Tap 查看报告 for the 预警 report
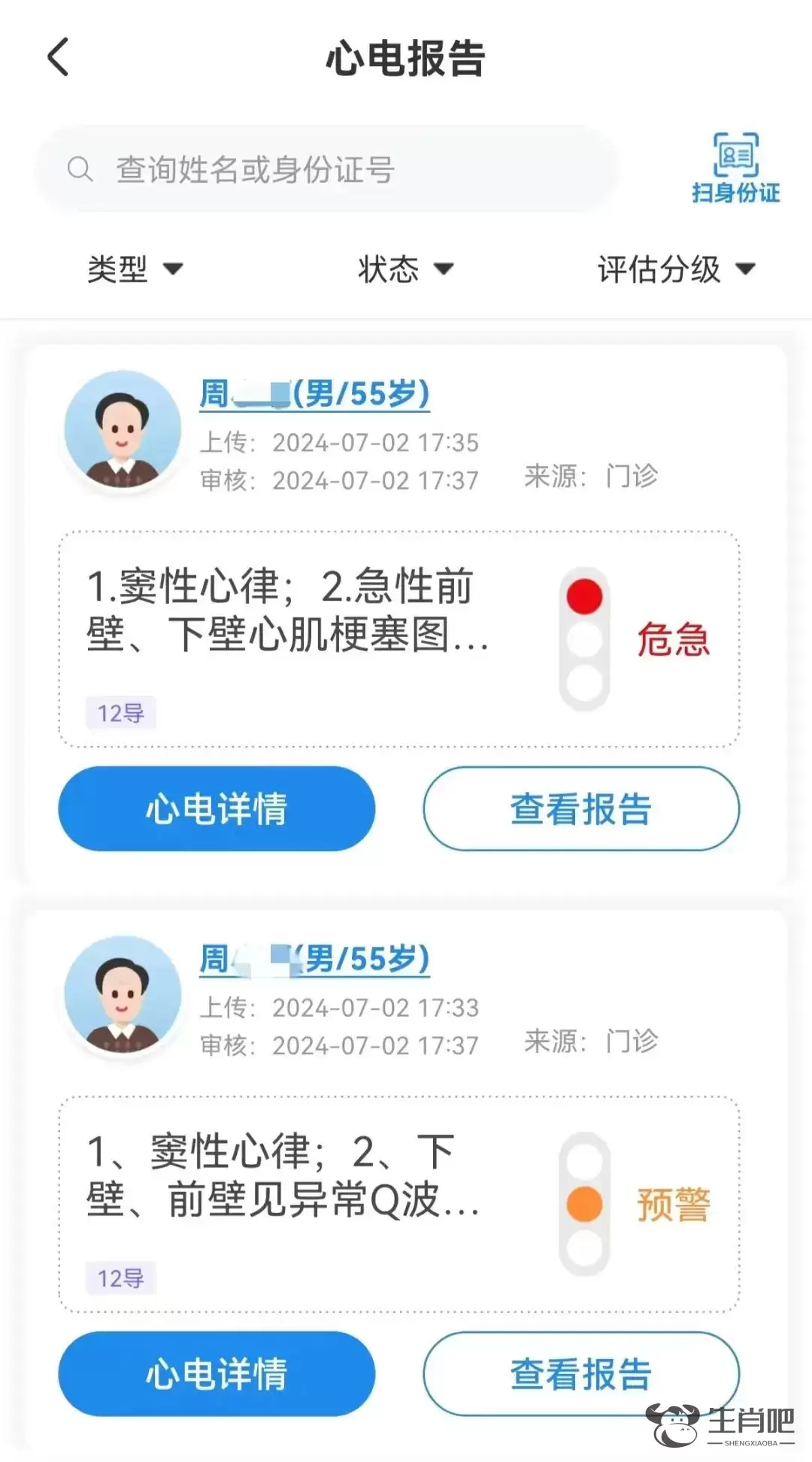The image size is (812, 1462). tap(580, 1373)
